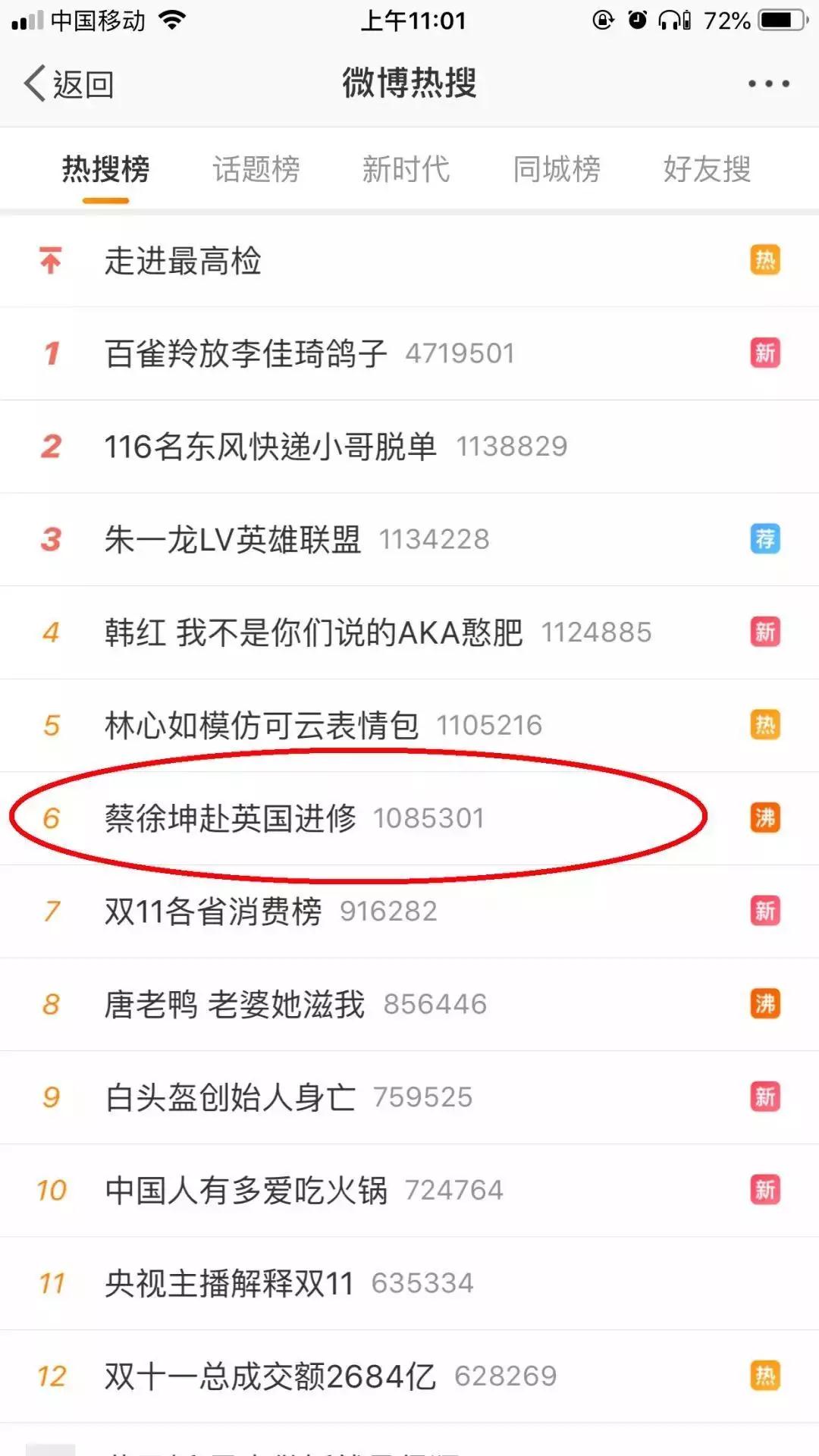The width and height of the screenshot is (819, 1456).
Task: Tap the 返回 back button
Action: pos(70,84)
